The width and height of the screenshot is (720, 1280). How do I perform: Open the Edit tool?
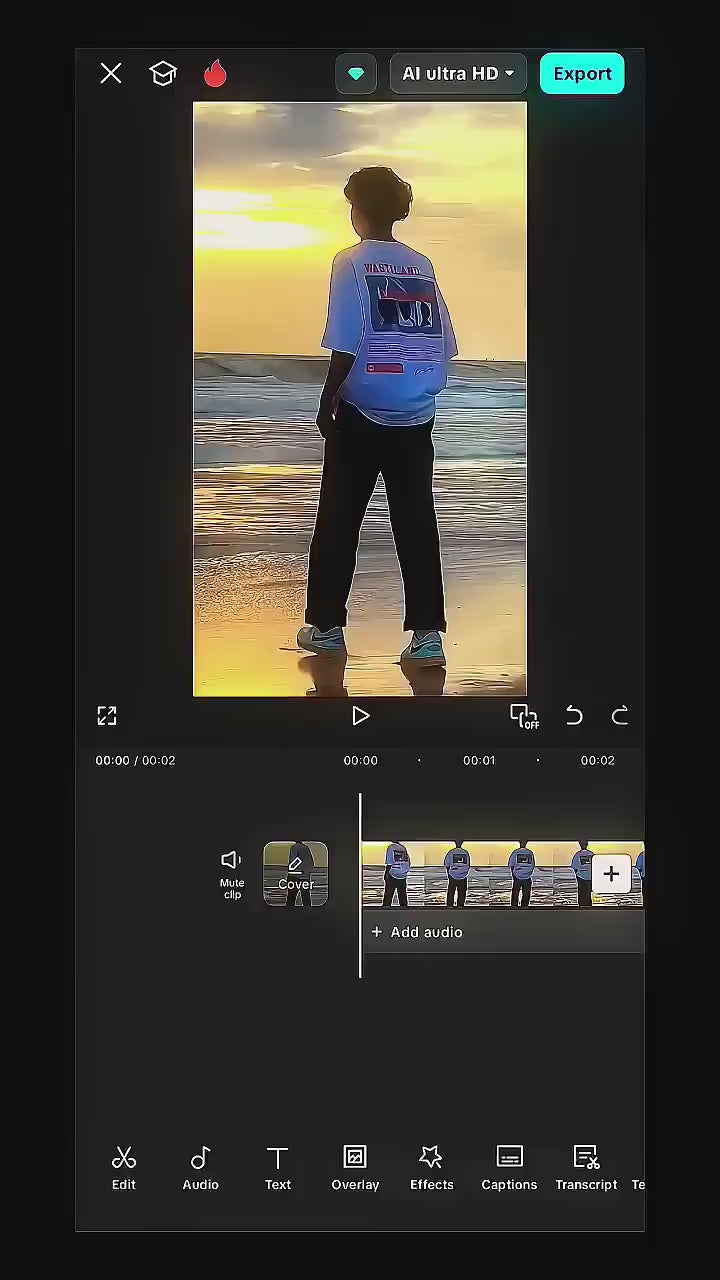coord(124,1167)
